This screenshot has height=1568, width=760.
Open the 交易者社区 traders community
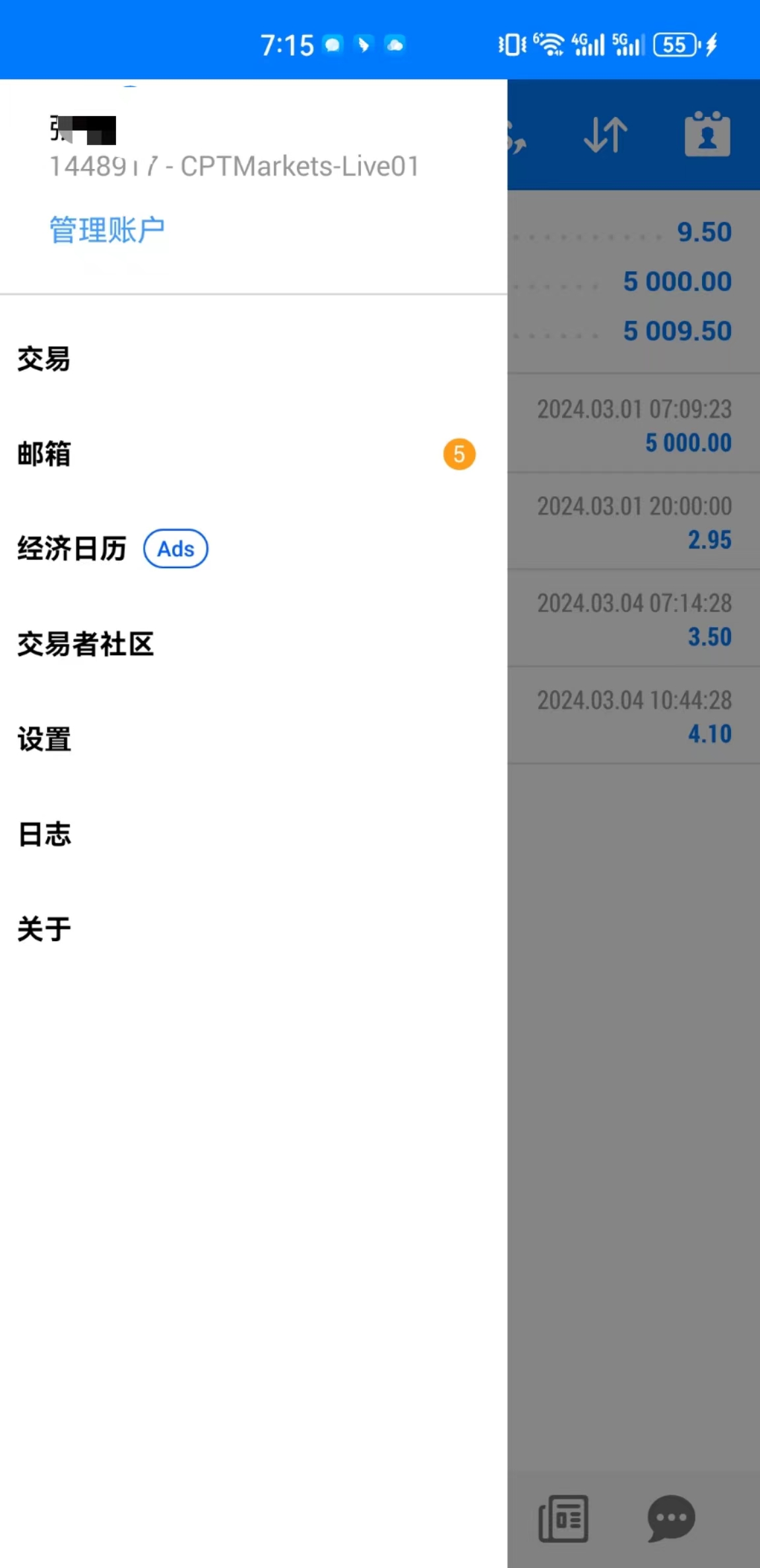tap(85, 645)
